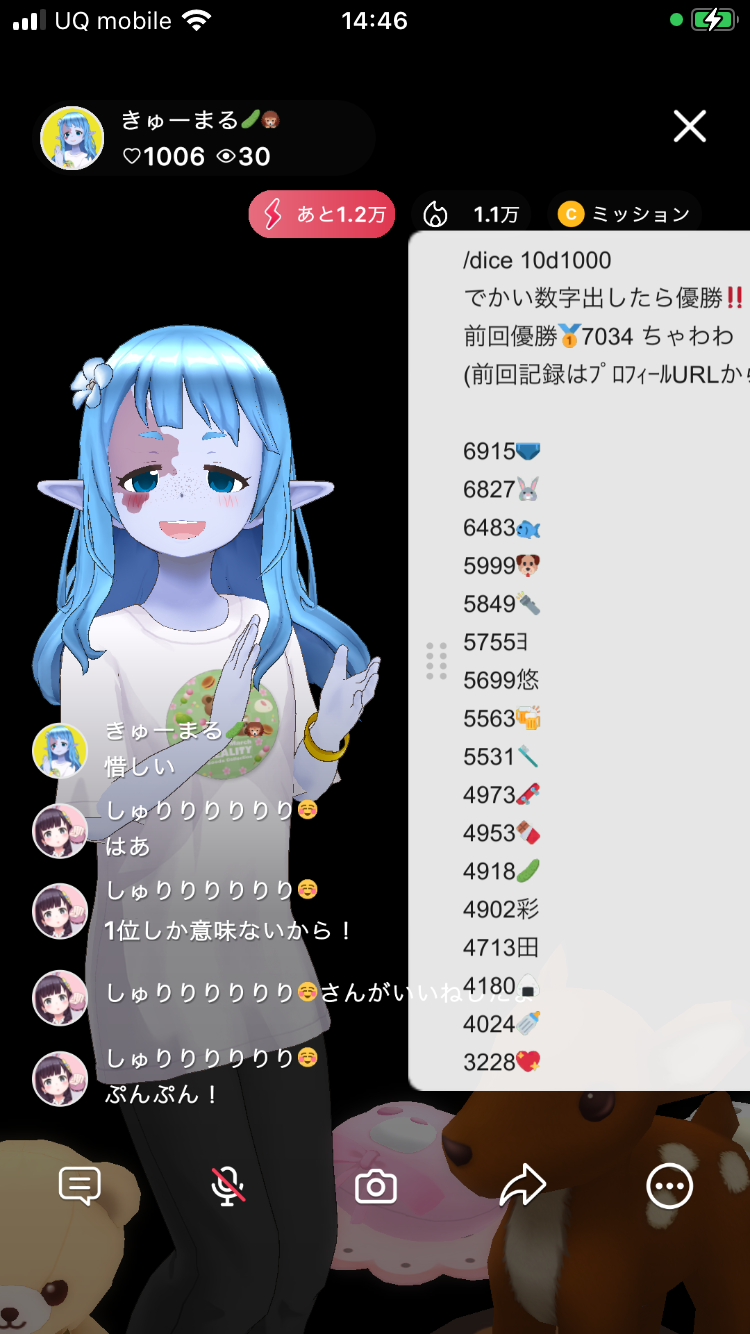Open avatar of しゅりりりりりり saying はあ
The image size is (750, 1334).
point(60,830)
